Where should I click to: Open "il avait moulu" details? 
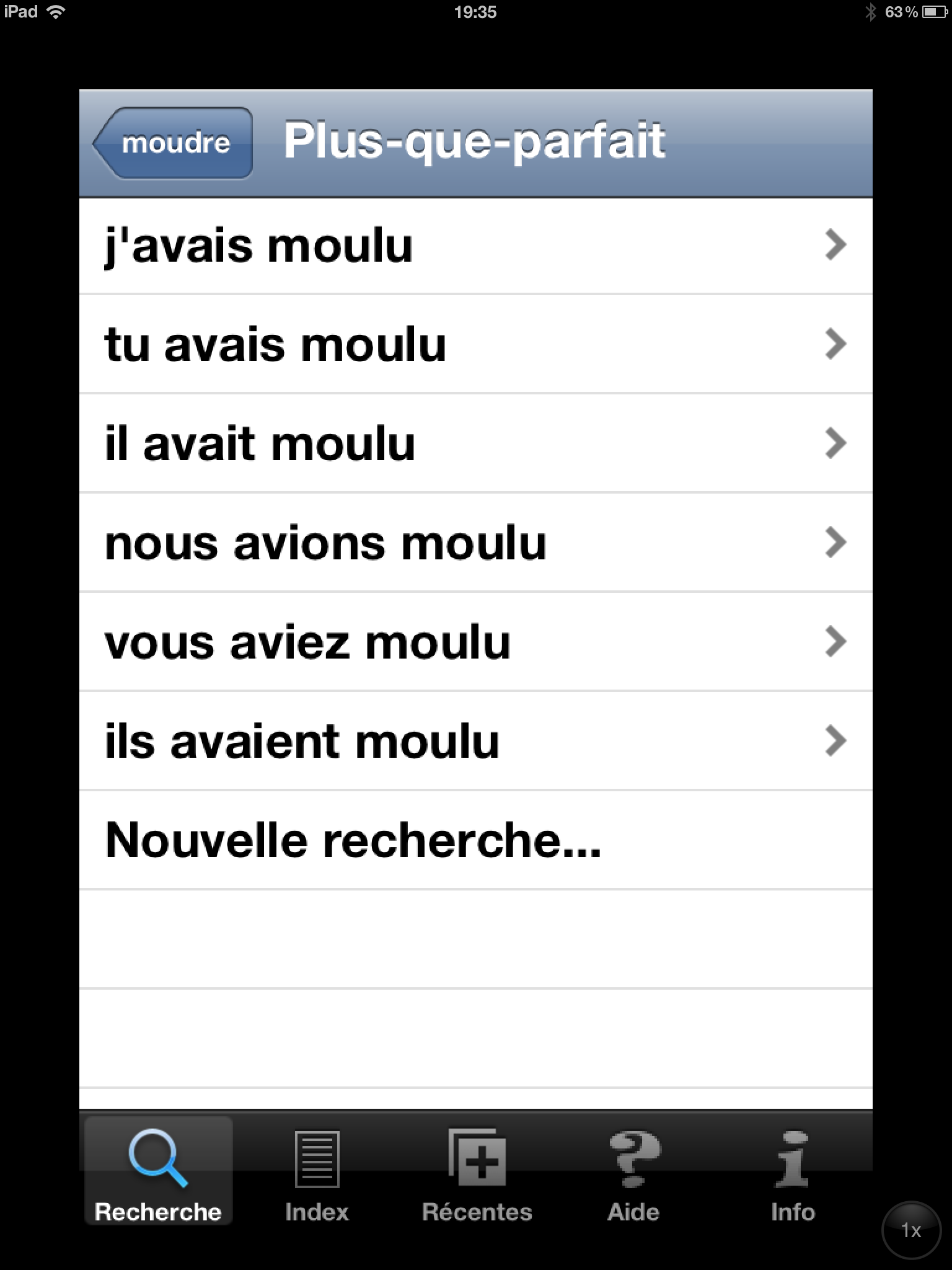coord(475,443)
